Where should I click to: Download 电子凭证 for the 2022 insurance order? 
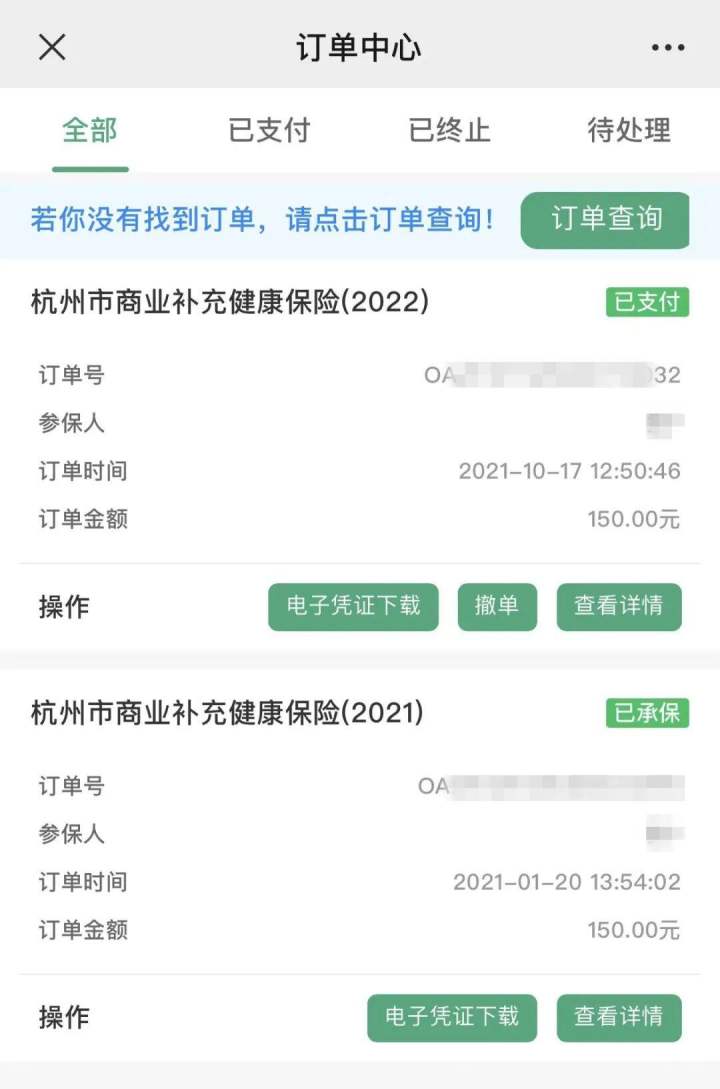pos(353,606)
